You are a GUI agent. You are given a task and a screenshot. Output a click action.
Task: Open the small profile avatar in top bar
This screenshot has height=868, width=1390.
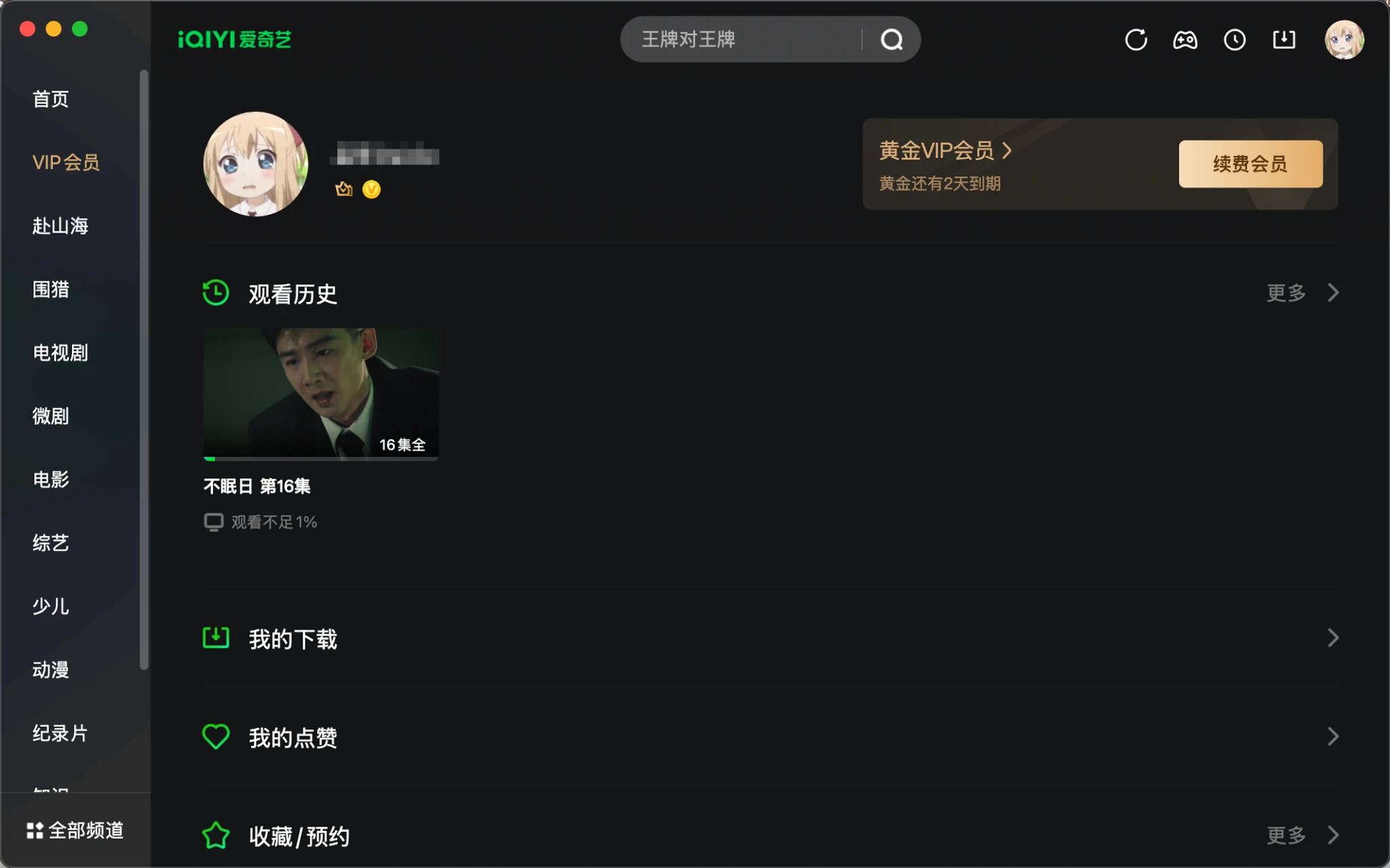1344,39
